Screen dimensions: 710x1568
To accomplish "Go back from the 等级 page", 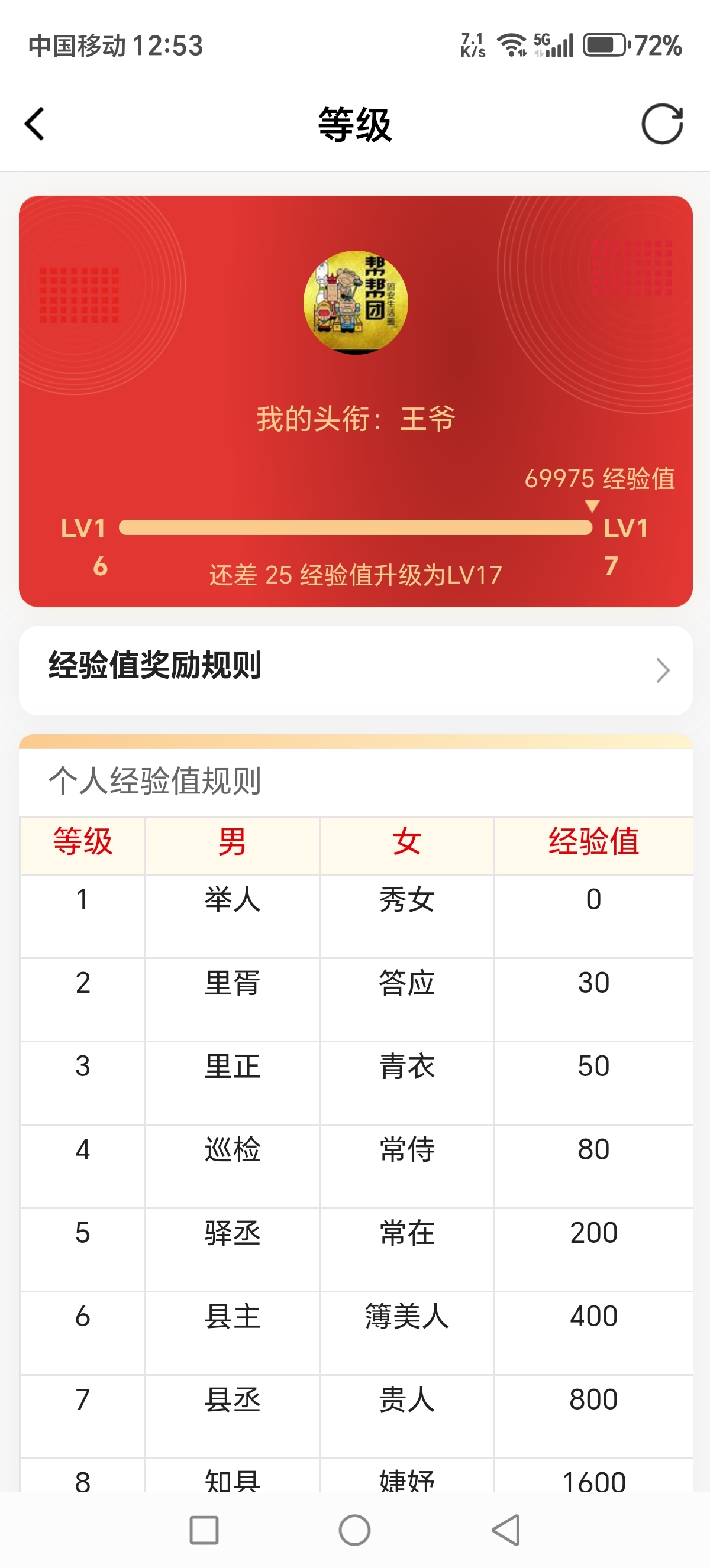I will 35,124.
